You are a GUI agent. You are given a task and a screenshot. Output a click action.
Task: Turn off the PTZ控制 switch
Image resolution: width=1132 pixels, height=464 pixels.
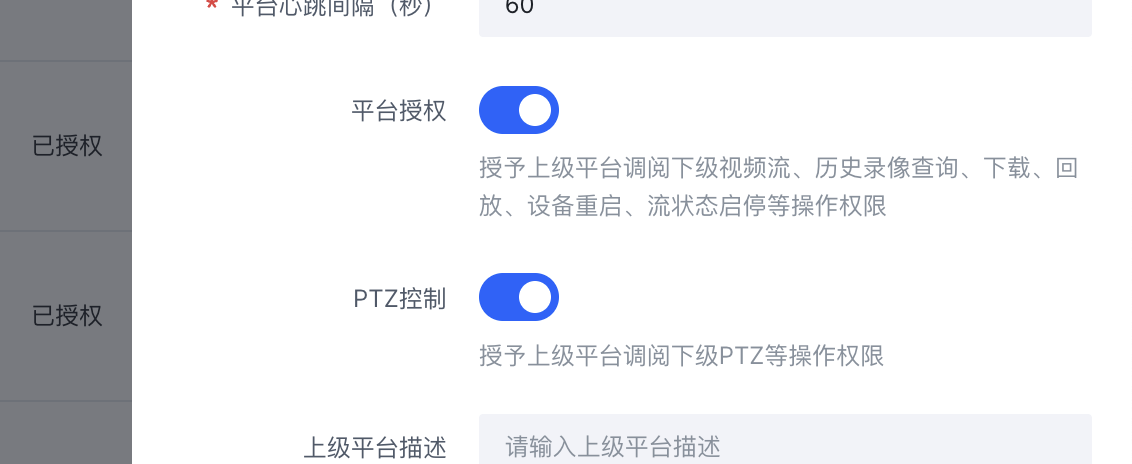tap(518, 297)
